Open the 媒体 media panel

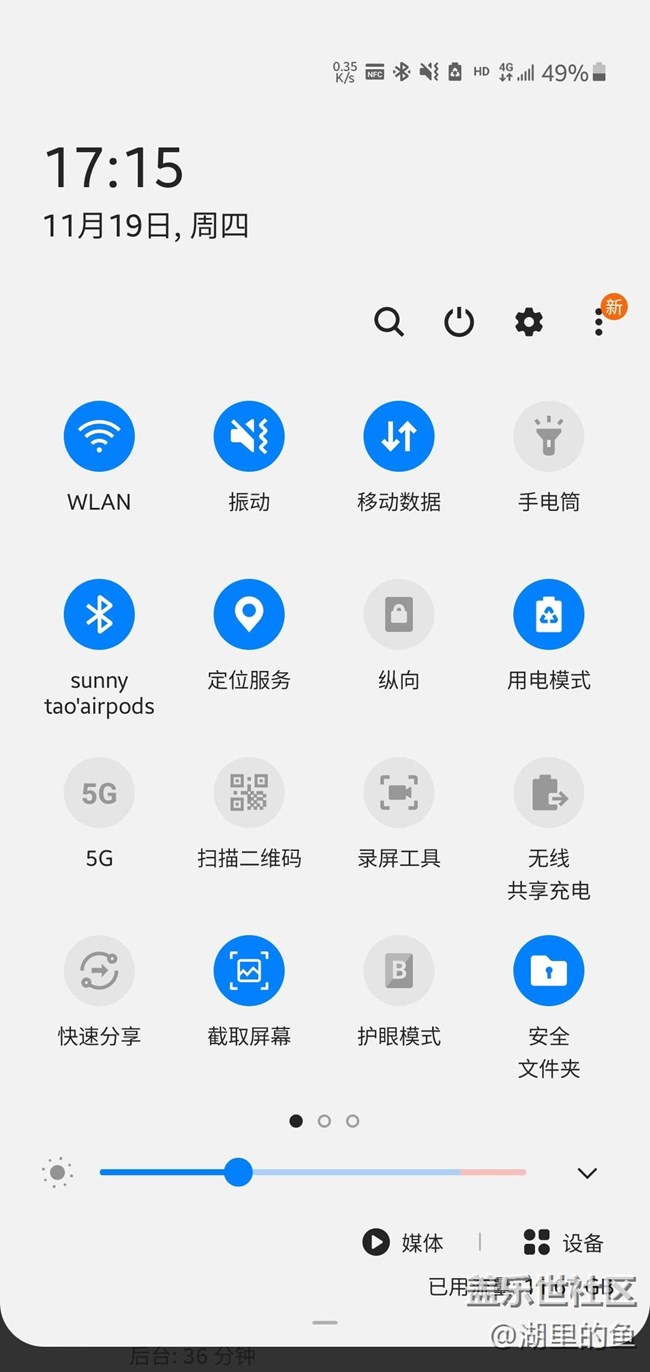[403, 1242]
